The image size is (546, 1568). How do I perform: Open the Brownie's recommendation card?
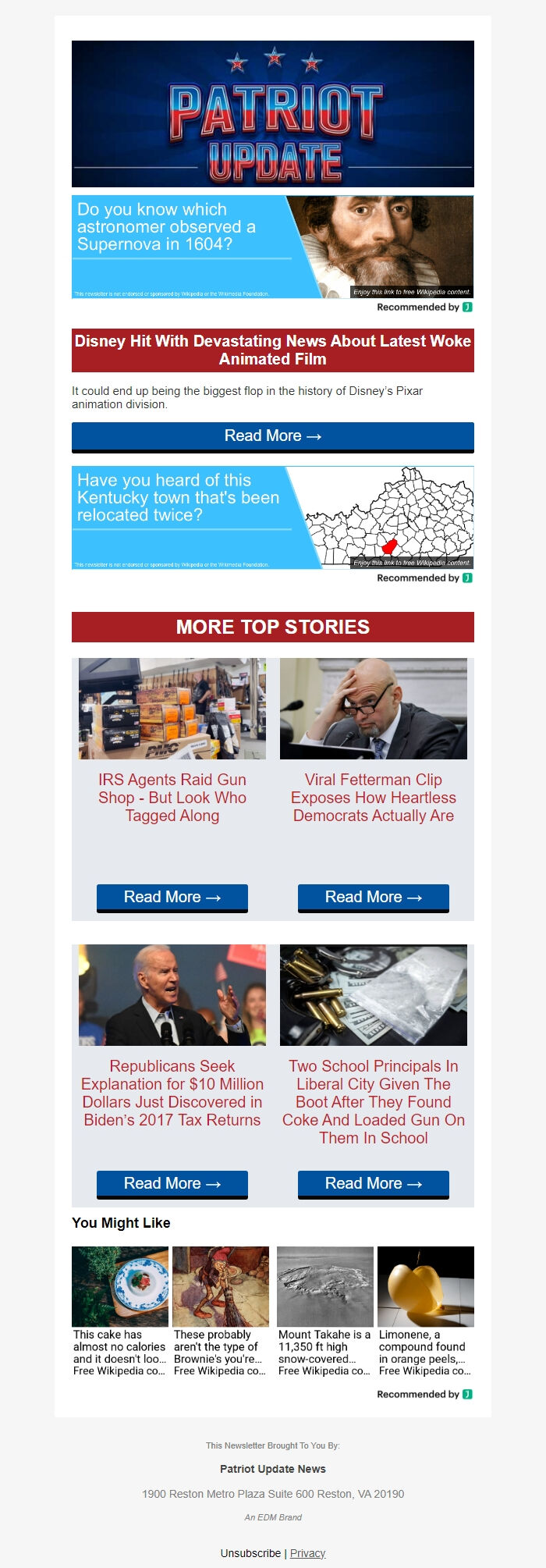(221, 1311)
